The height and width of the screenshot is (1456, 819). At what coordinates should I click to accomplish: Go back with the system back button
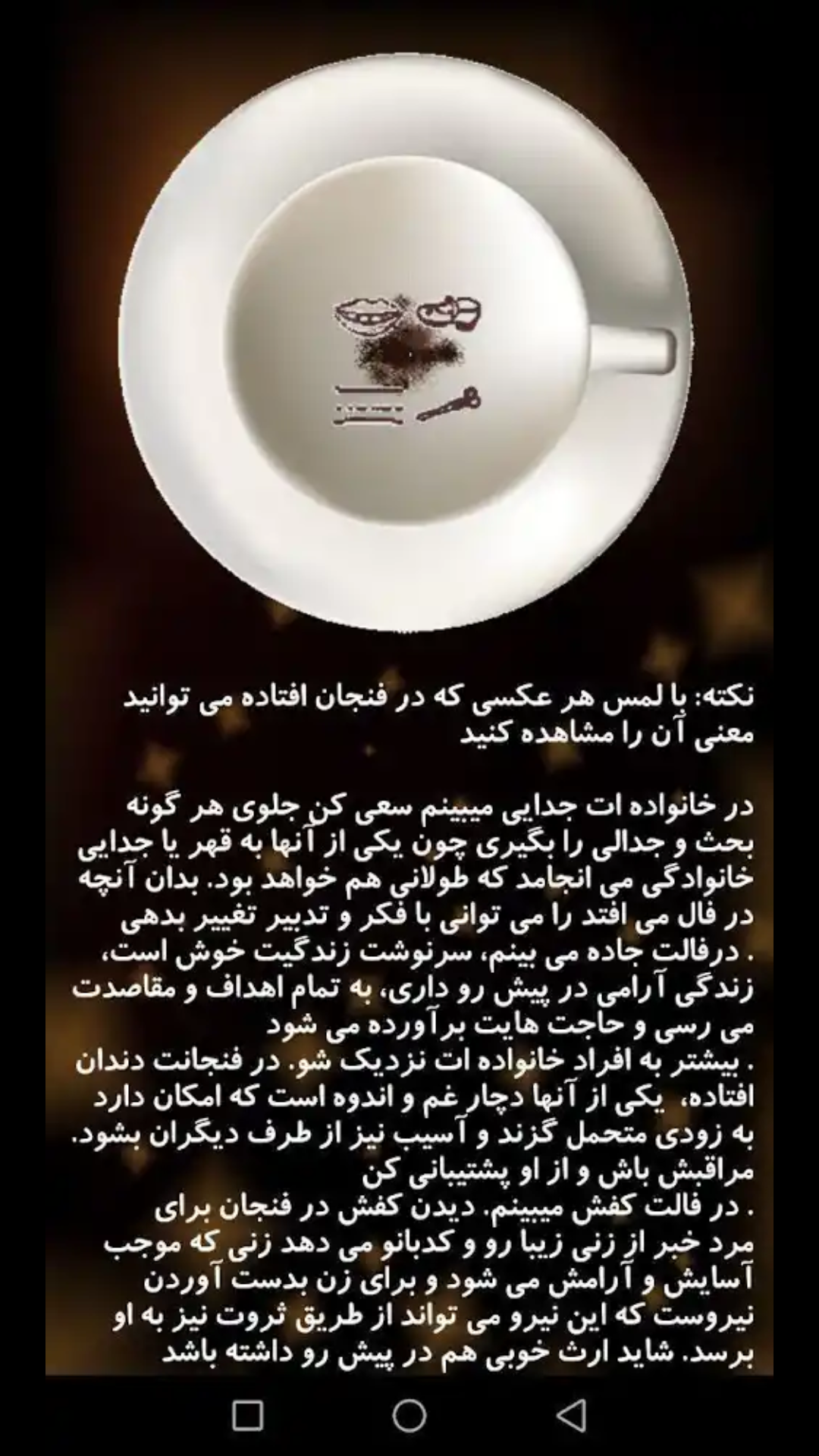[x=571, y=1415]
